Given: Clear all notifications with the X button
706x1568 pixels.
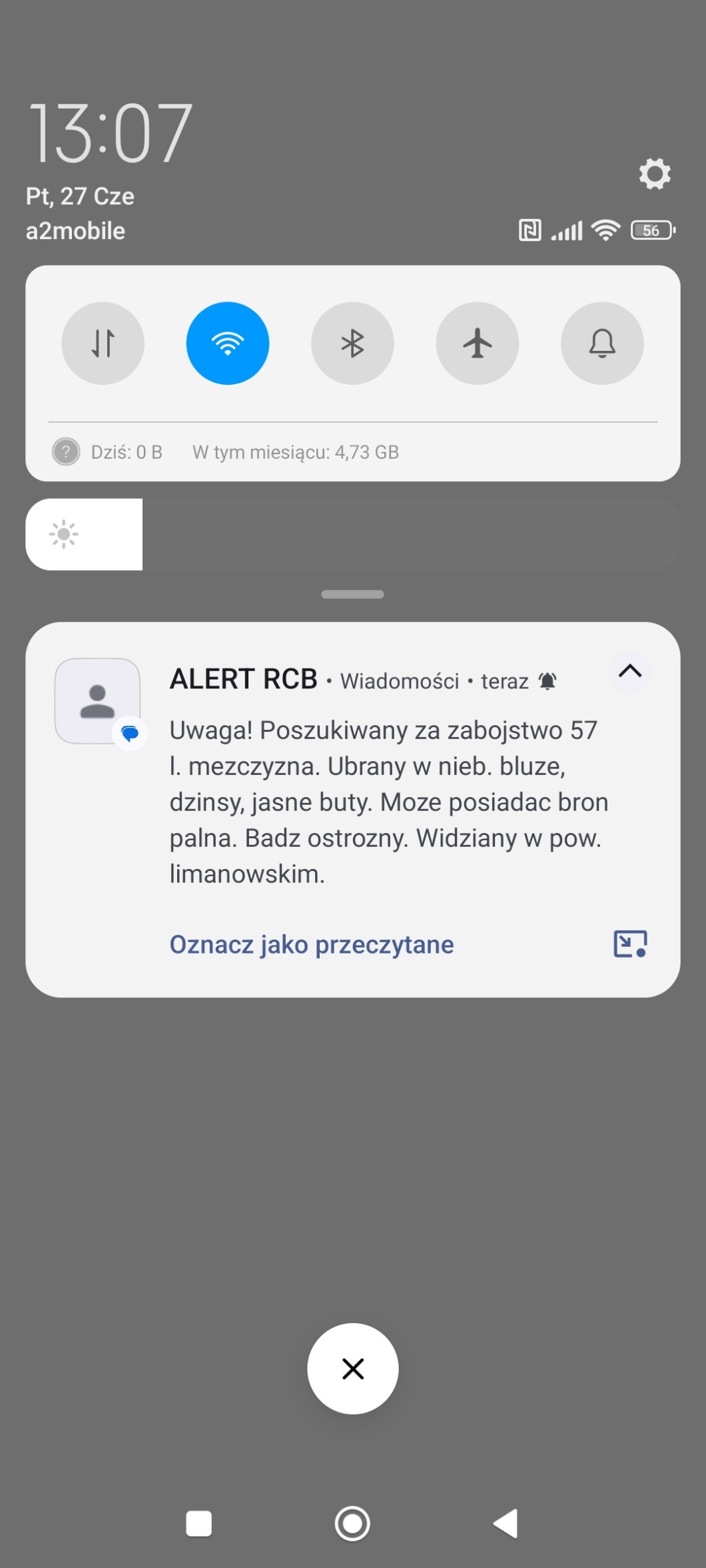Looking at the screenshot, I should [x=352, y=1369].
